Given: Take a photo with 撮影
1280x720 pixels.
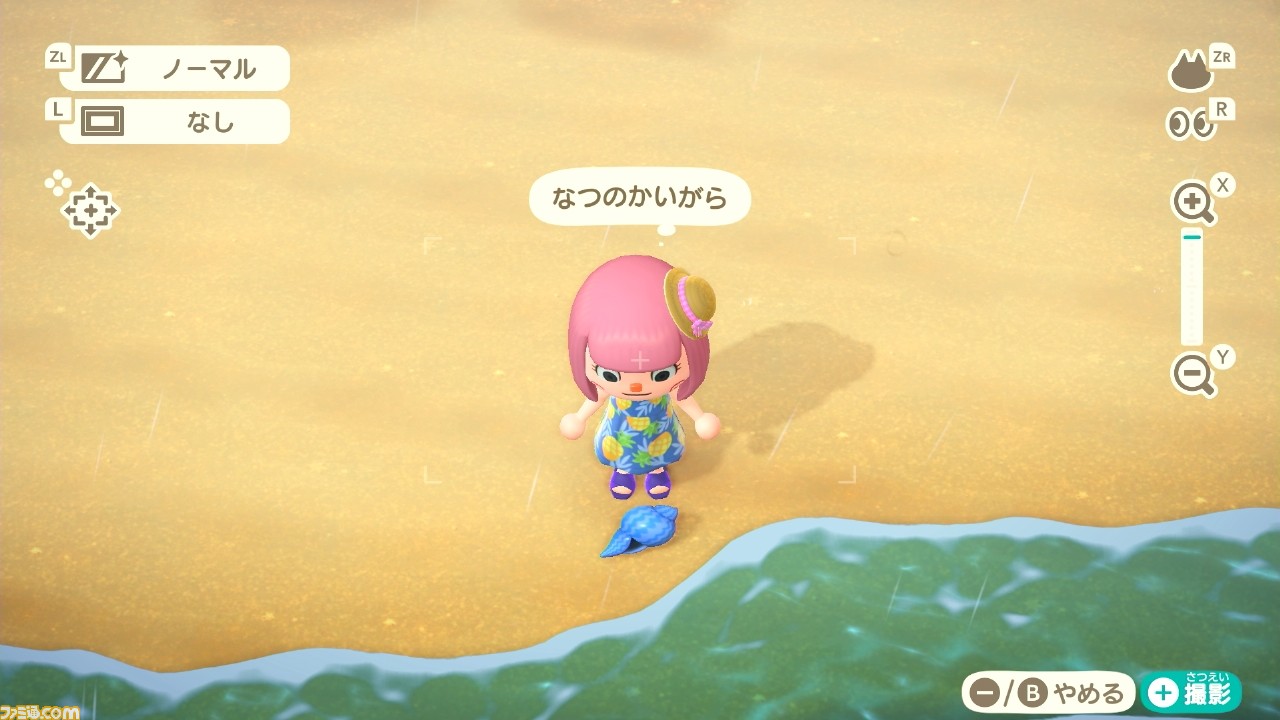Looking at the screenshot, I should tap(1191, 693).
